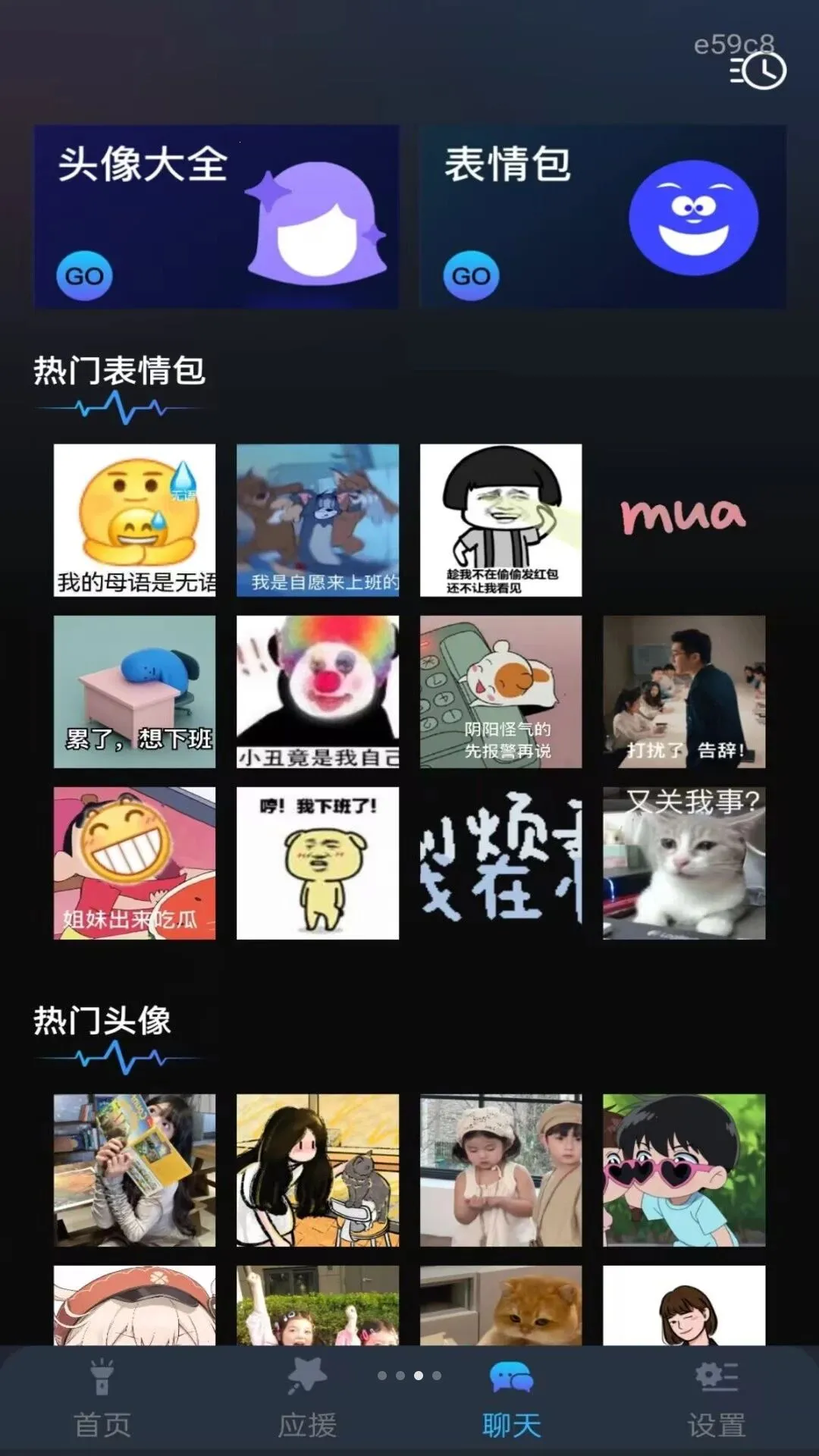The height and width of the screenshot is (1456, 819).
Task: Select the 聊天 tab
Action: click(x=512, y=1399)
